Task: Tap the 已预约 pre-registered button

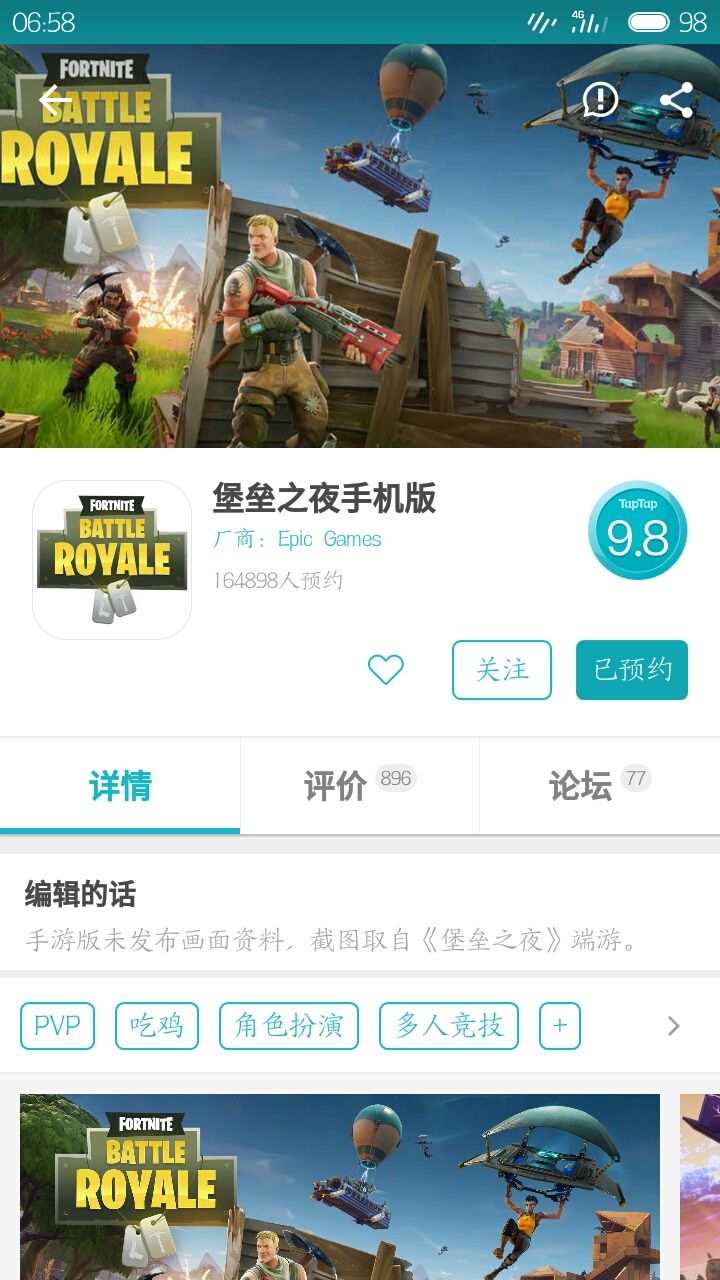Action: (x=631, y=669)
